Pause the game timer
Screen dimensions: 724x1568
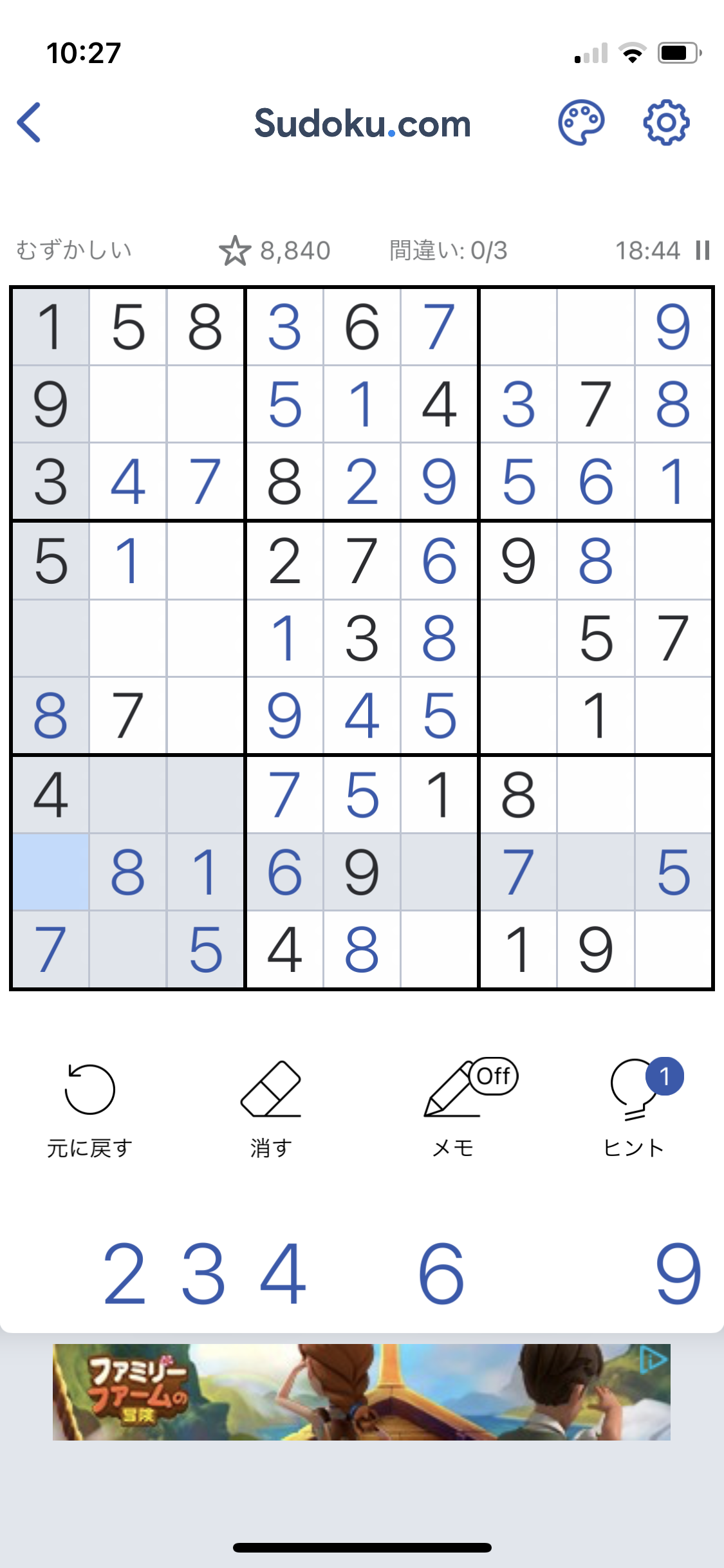(x=703, y=250)
